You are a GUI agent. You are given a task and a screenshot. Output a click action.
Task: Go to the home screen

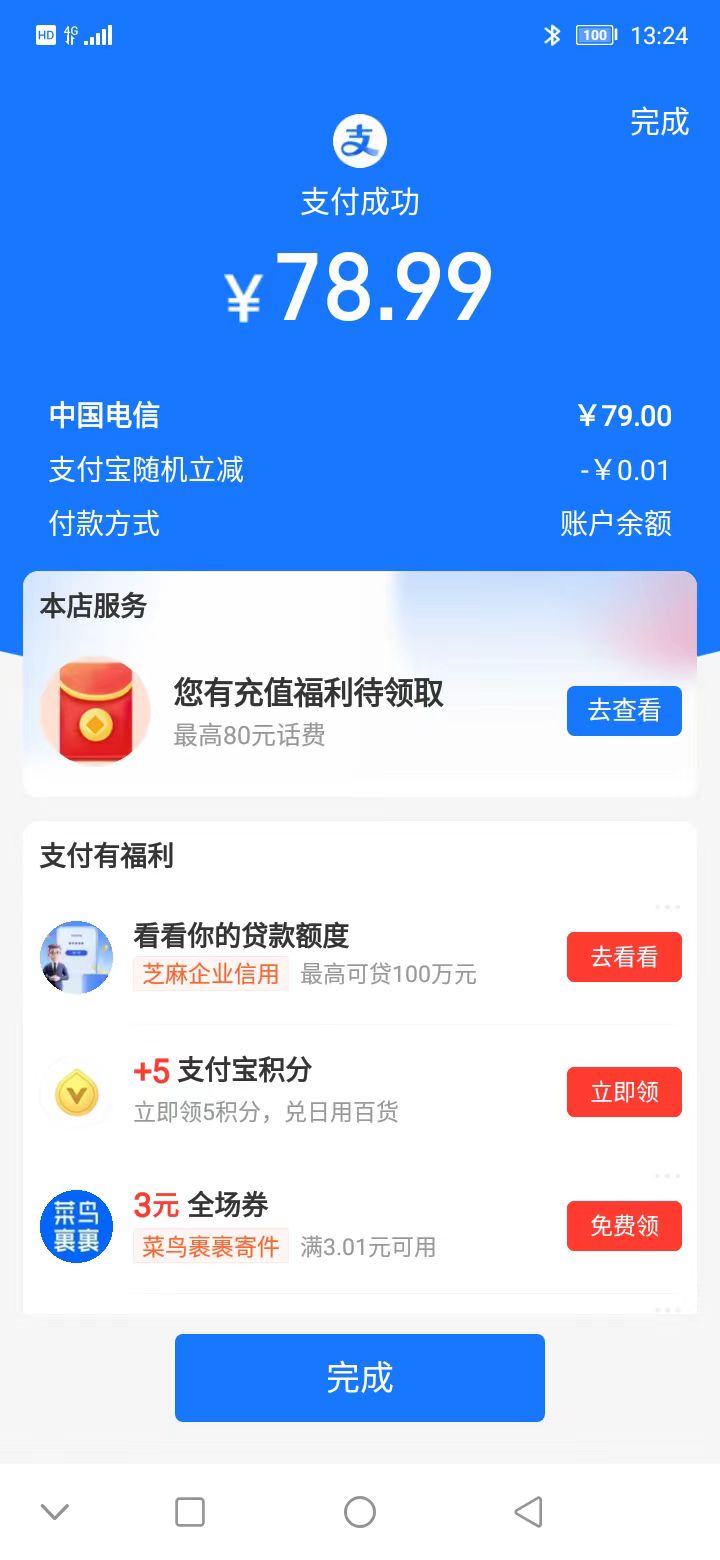[x=360, y=1512]
